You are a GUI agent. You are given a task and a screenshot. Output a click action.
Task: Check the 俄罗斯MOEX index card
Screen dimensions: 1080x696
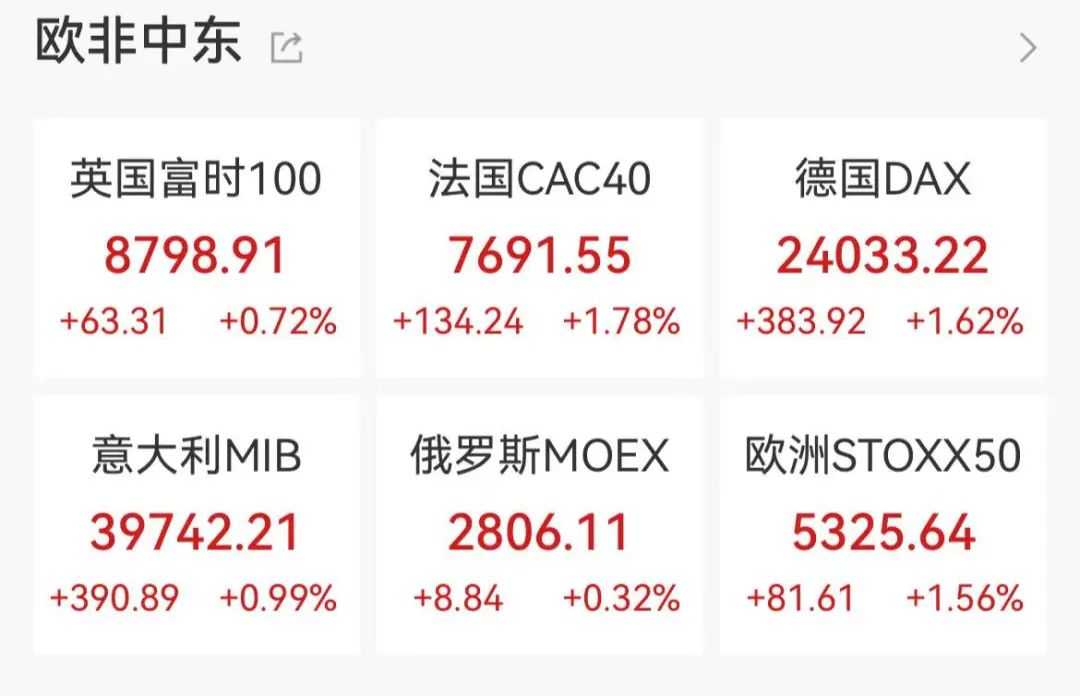pyautogui.click(x=540, y=525)
